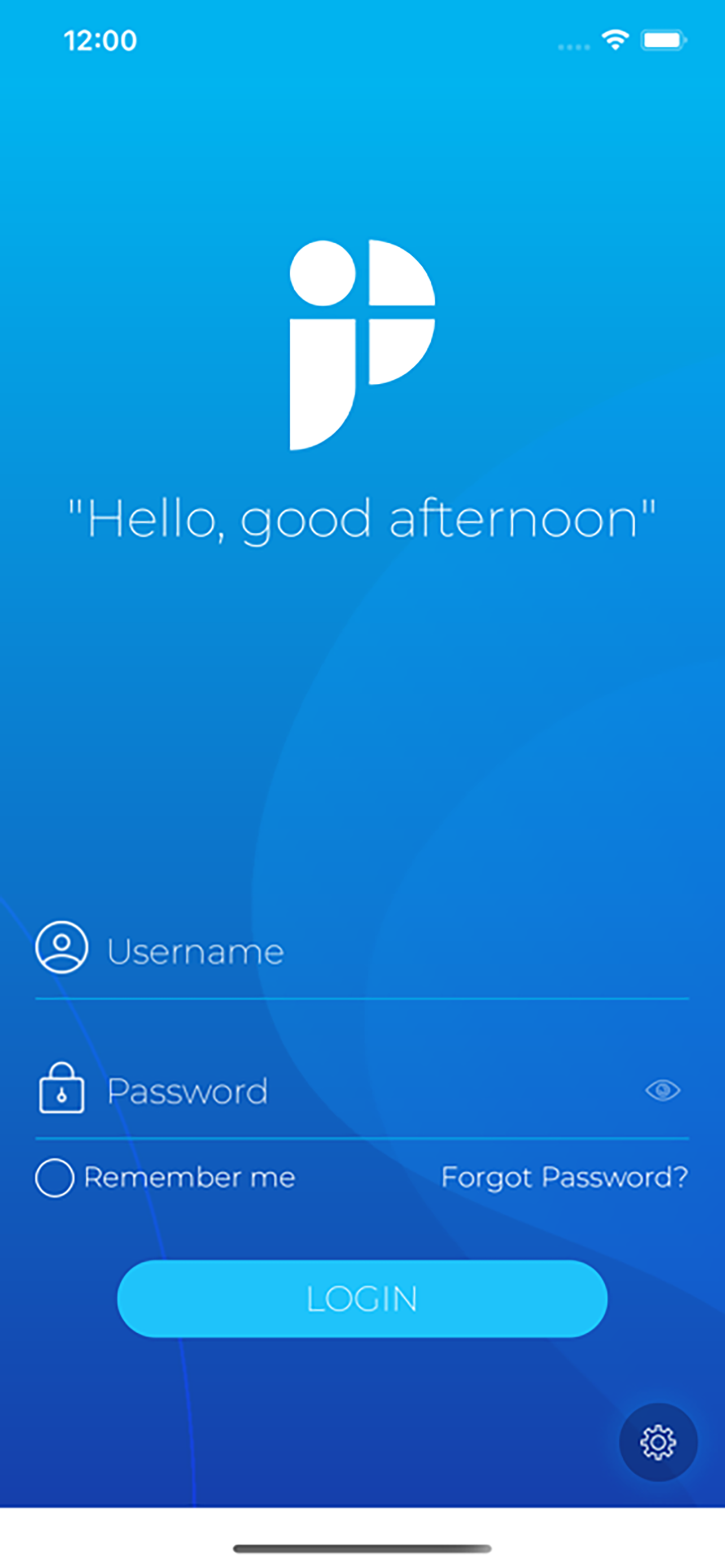Click the clock showing 12:00
725x1568 pixels.
(x=101, y=39)
